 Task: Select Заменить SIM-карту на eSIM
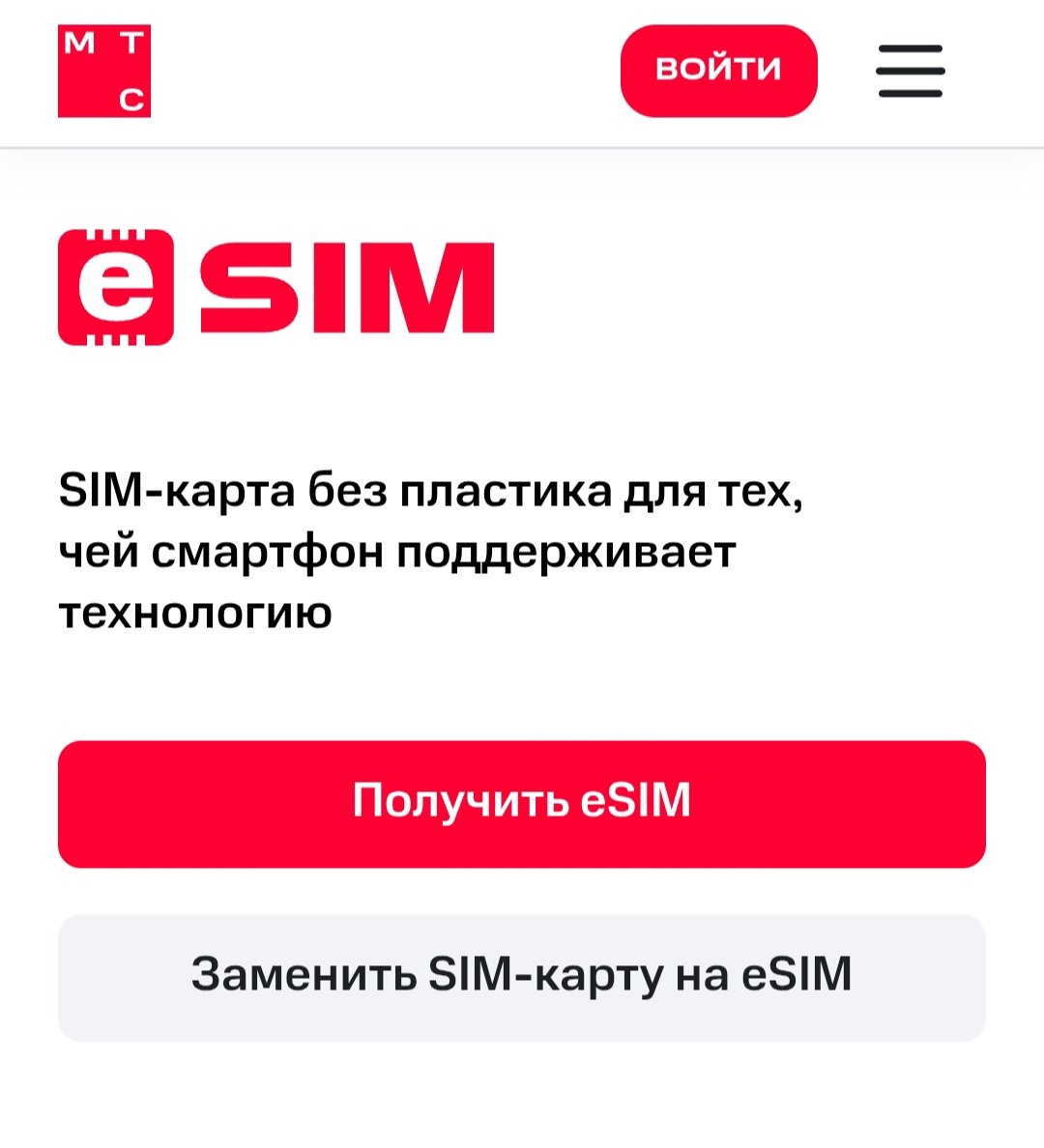pos(522,977)
